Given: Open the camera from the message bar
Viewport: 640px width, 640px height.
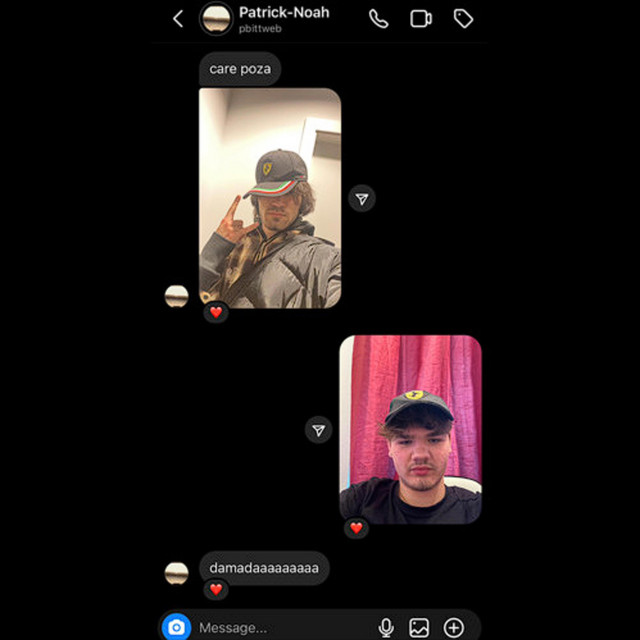Looking at the screenshot, I should 176,627.
